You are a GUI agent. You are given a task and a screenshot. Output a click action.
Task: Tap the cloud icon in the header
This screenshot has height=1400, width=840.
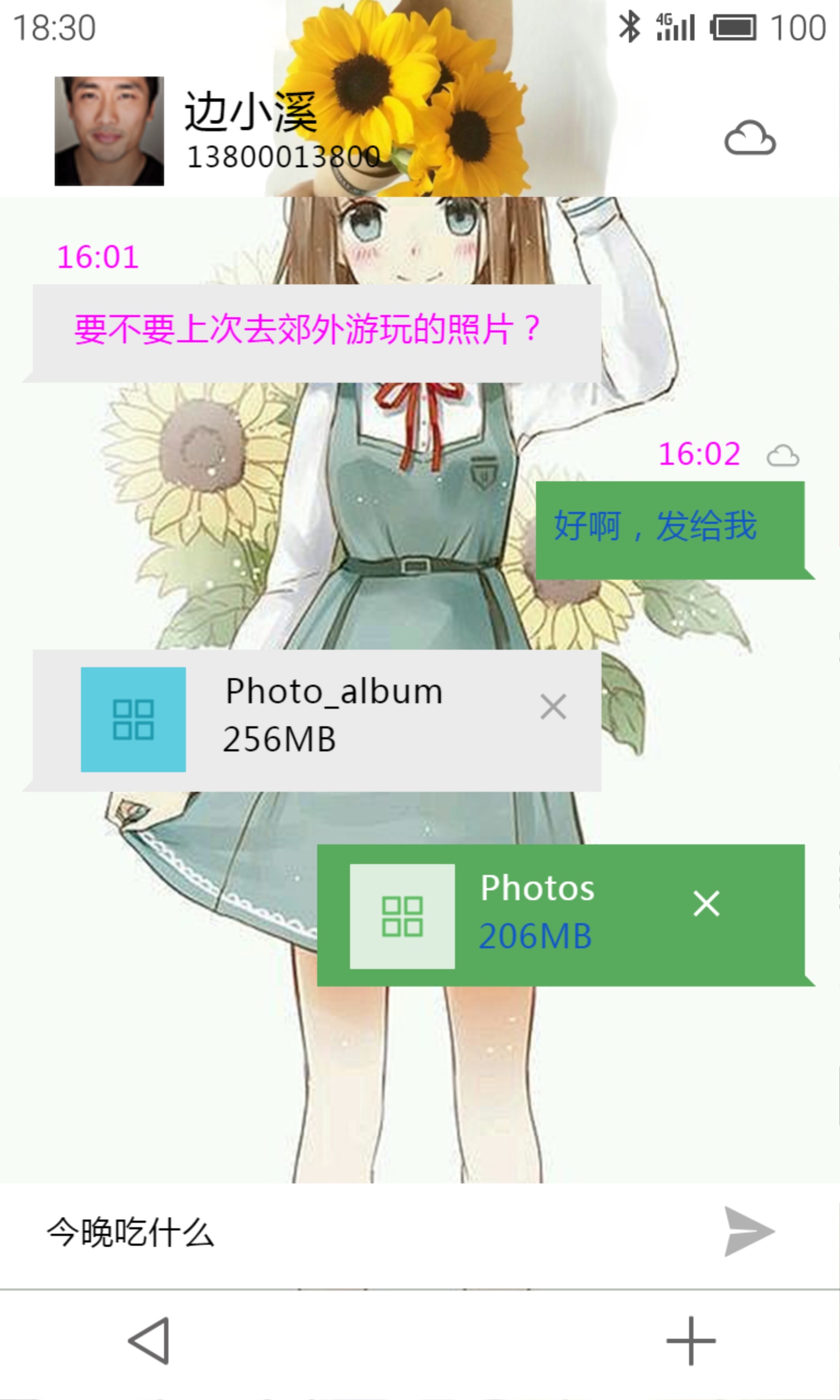point(749,137)
